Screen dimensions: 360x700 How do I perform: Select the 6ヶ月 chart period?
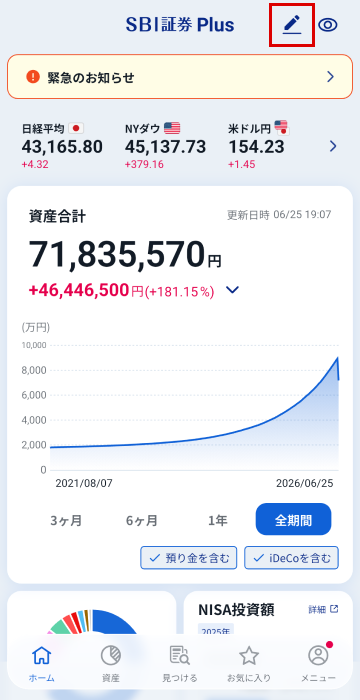142,520
